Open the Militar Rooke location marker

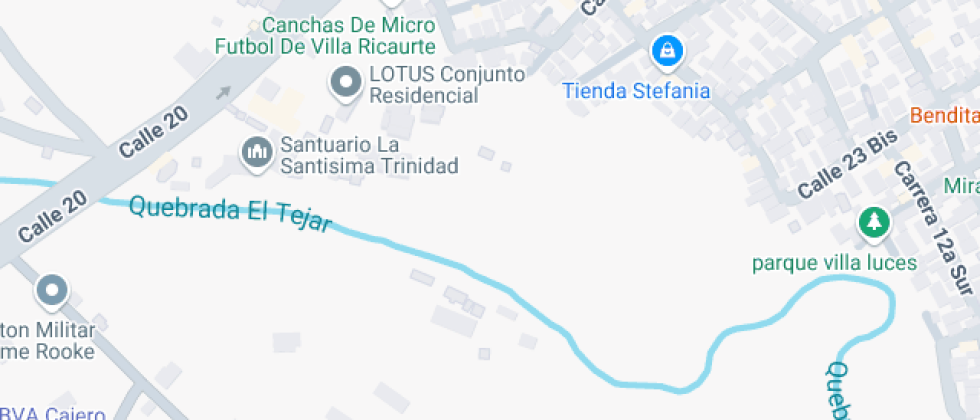click(x=51, y=292)
